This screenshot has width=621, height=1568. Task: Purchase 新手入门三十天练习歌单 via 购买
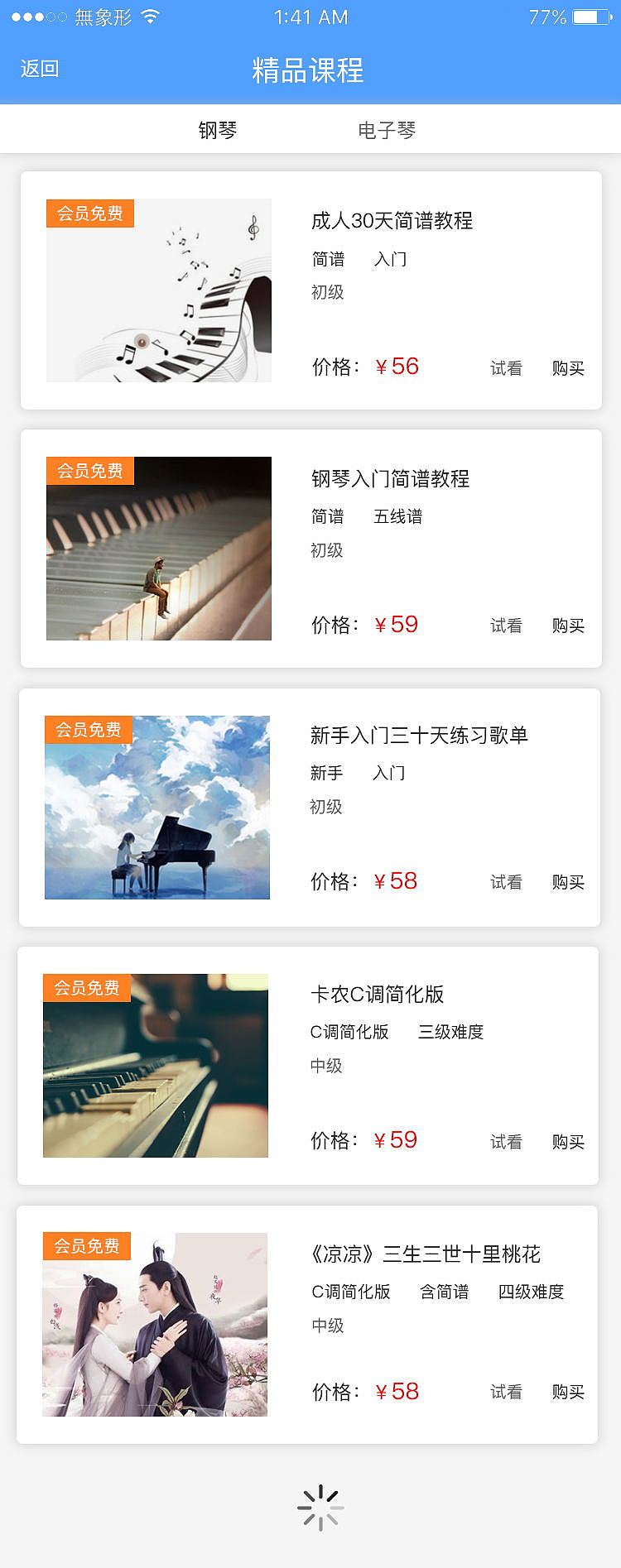click(568, 882)
